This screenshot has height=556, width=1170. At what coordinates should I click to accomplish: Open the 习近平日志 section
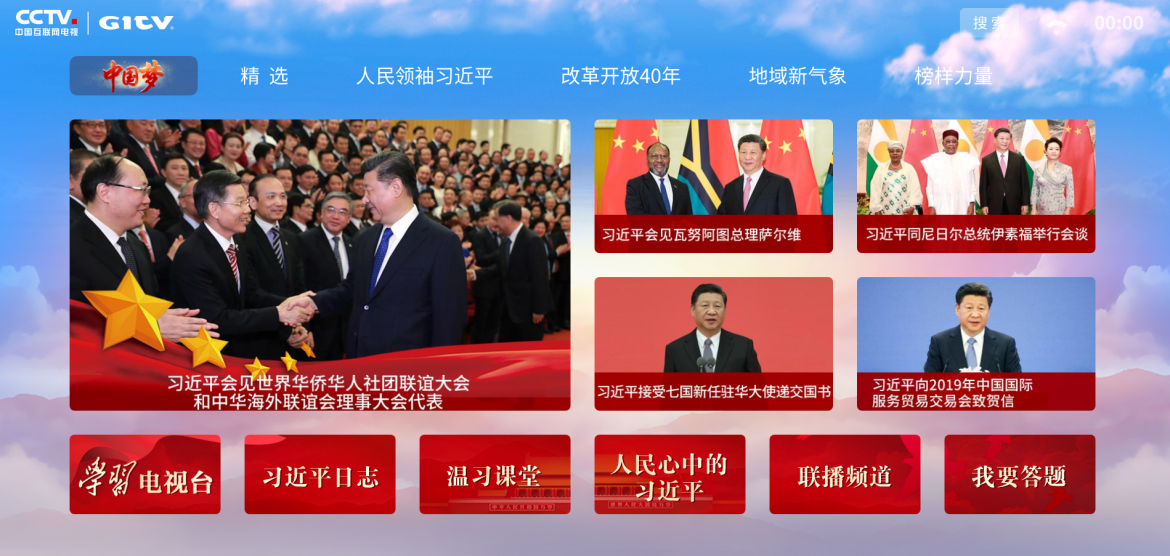320,474
